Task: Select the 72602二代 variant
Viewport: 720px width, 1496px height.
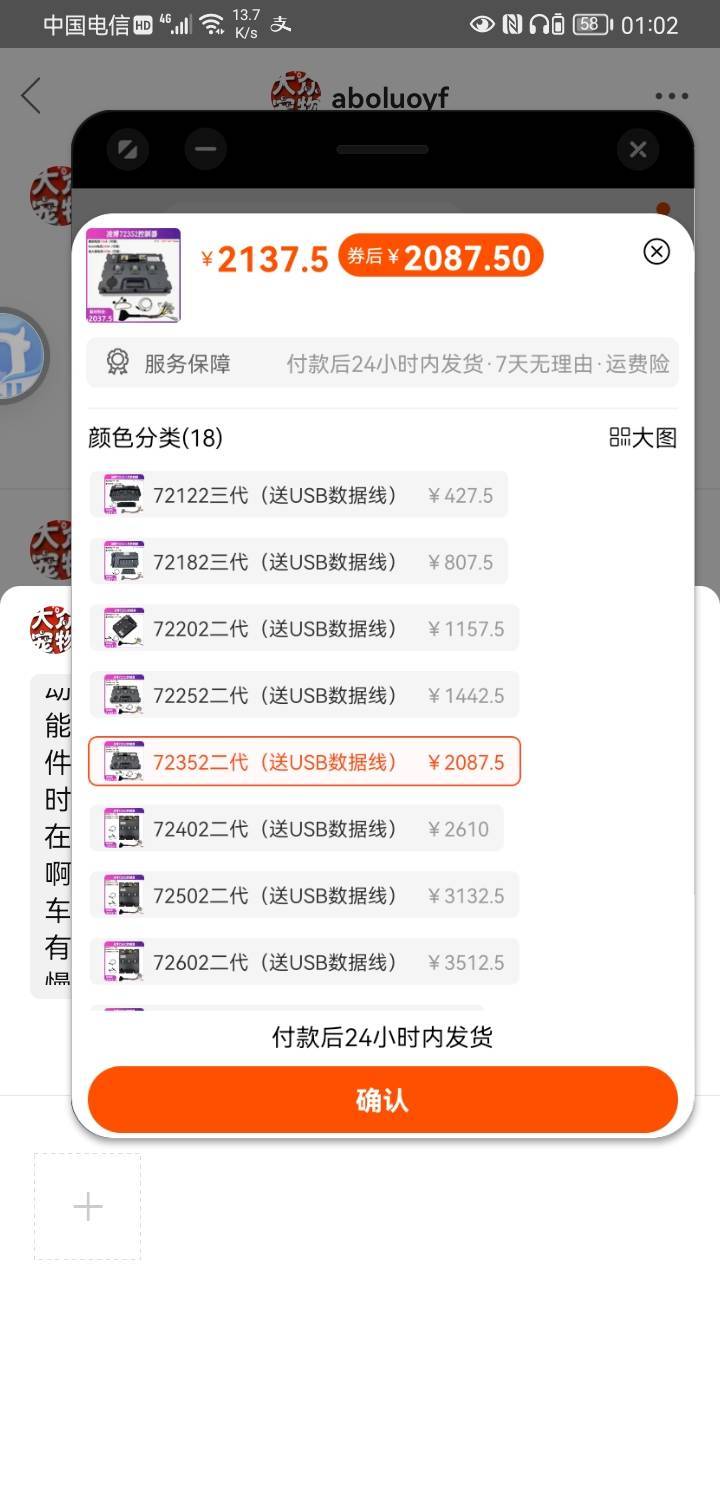Action: click(304, 962)
